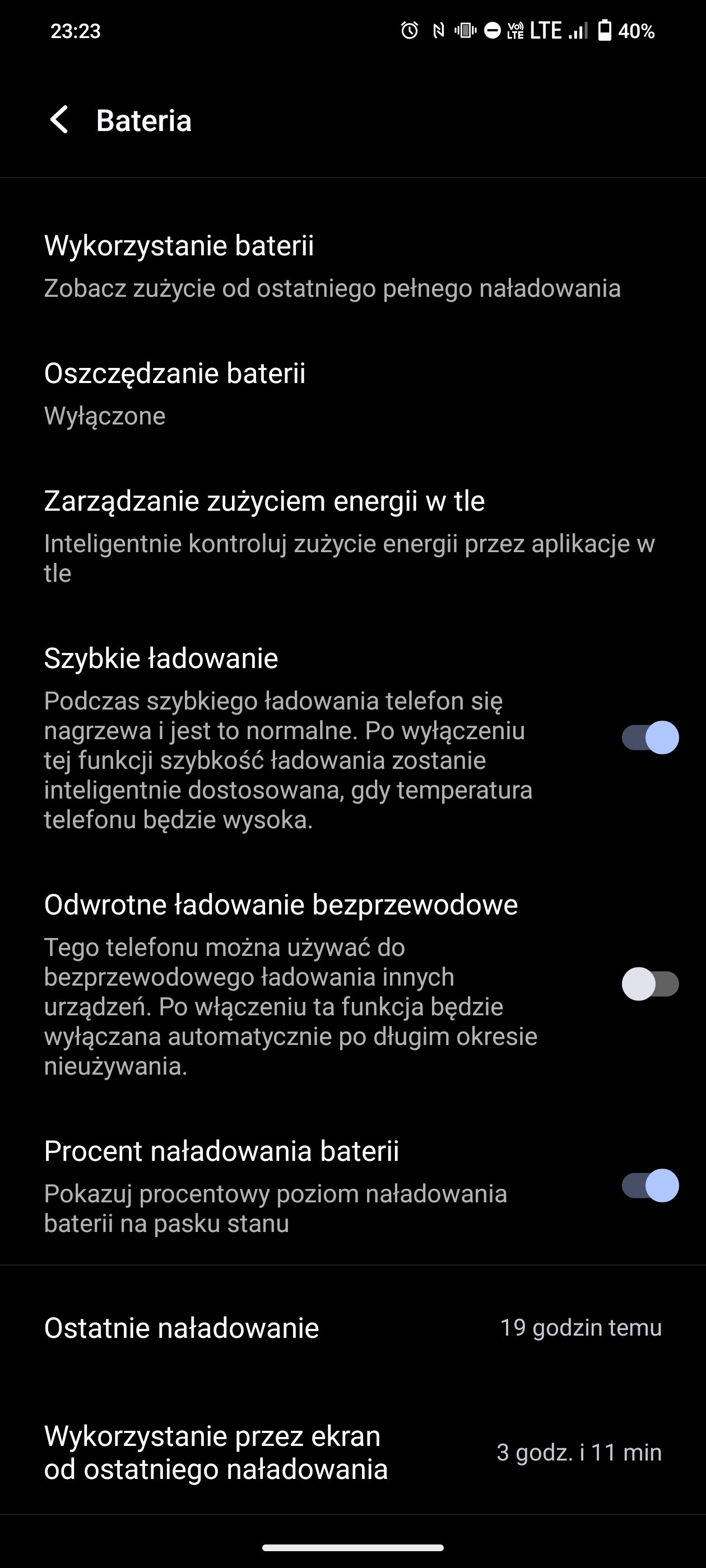The height and width of the screenshot is (1568, 706).
Task: Open Zarządzanie zużyciem energii w tle
Action: pos(352,536)
